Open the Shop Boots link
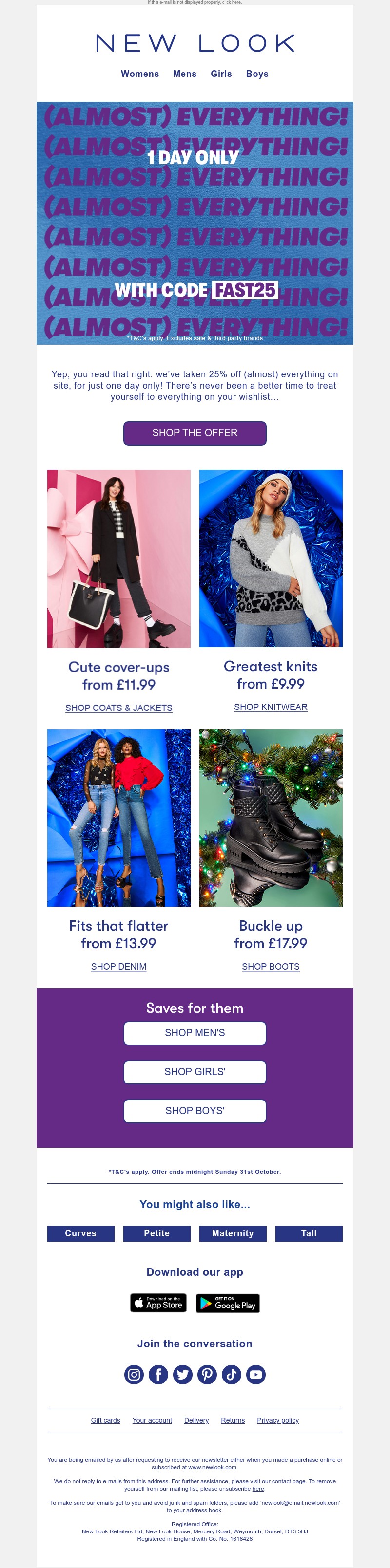Screen dimensions: 390x1568 click(x=271, y=967)
